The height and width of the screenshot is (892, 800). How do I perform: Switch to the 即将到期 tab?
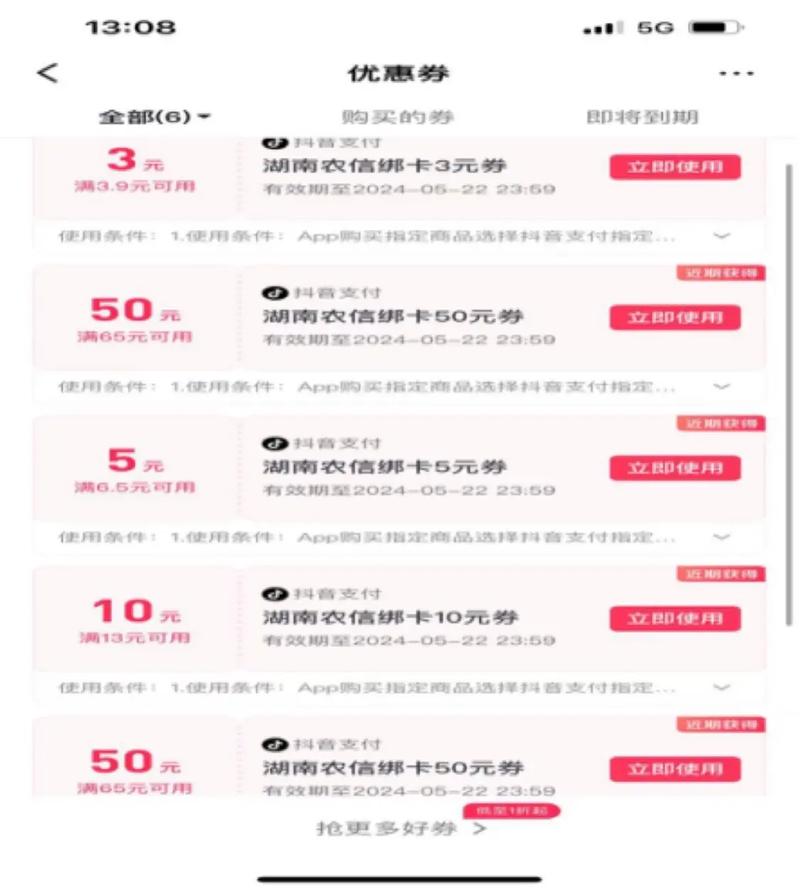642,117
